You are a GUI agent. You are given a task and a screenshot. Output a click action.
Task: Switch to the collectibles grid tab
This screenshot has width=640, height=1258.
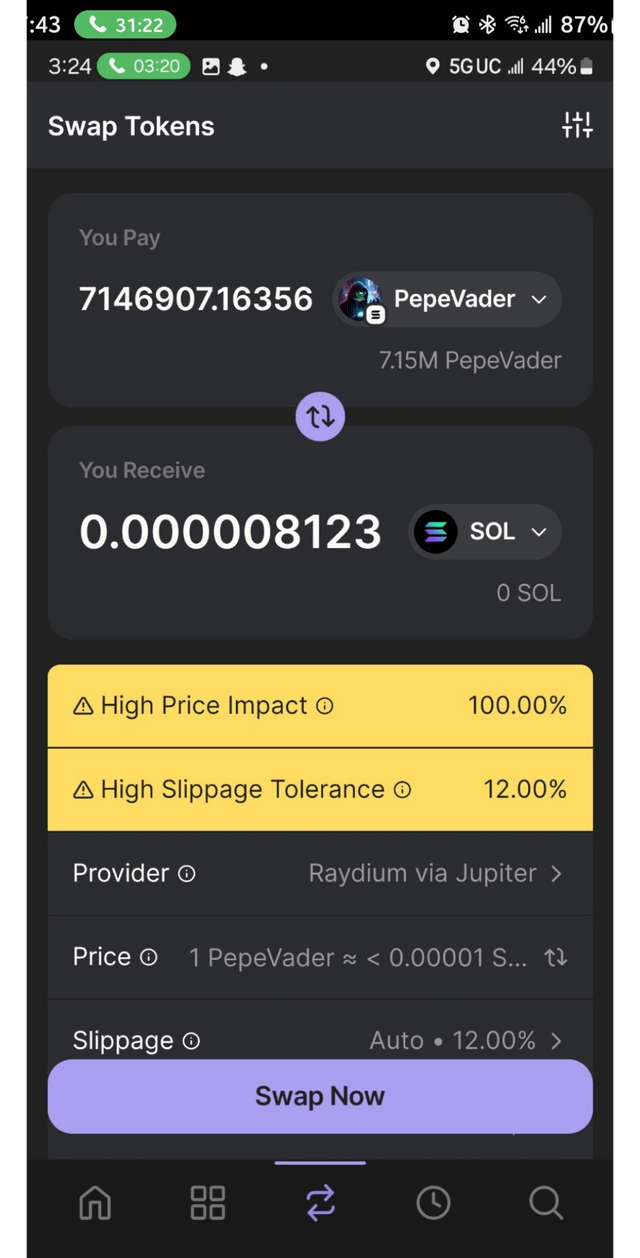click(208, 1203)
